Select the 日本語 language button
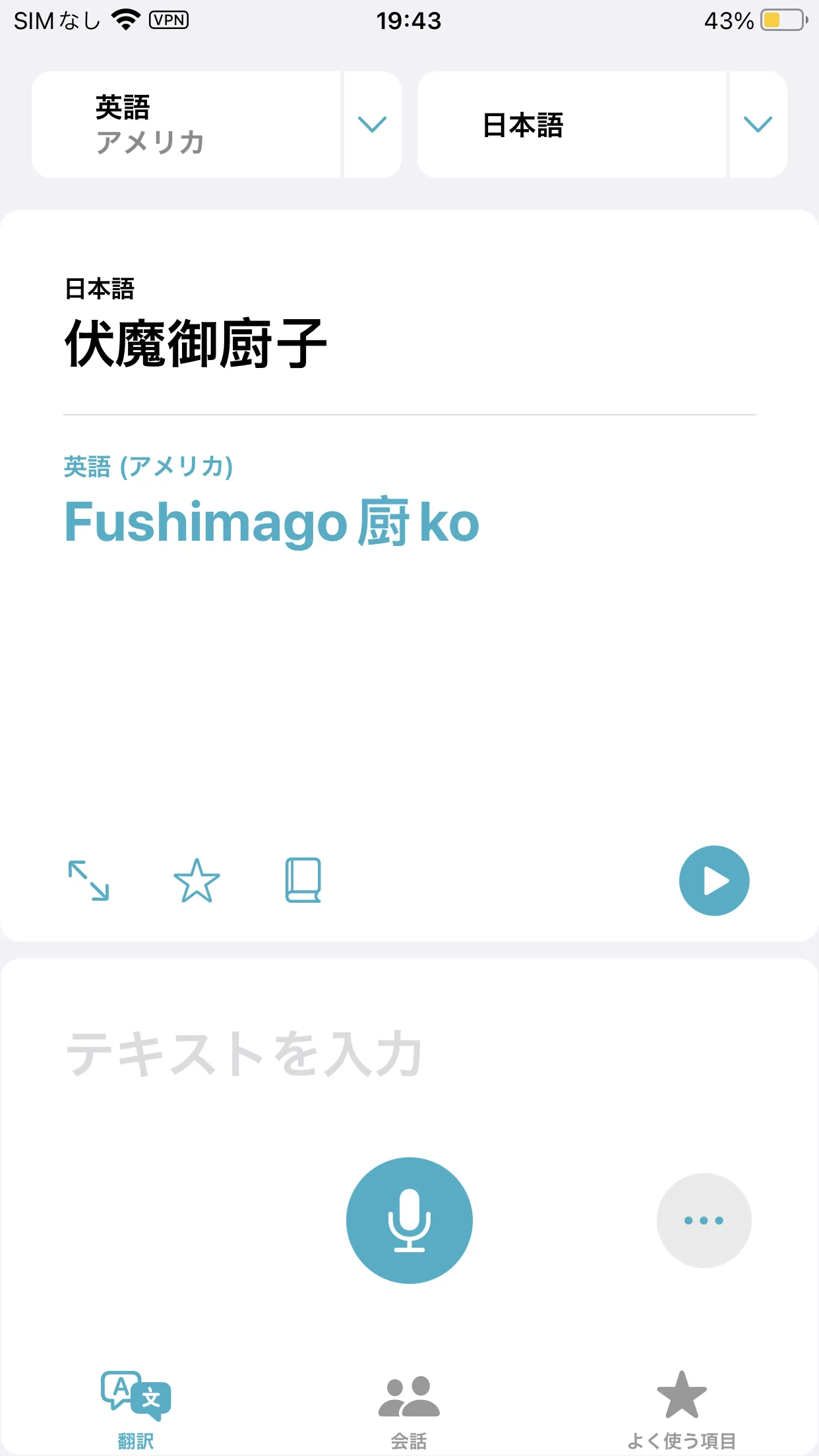 tap(571, 125)
